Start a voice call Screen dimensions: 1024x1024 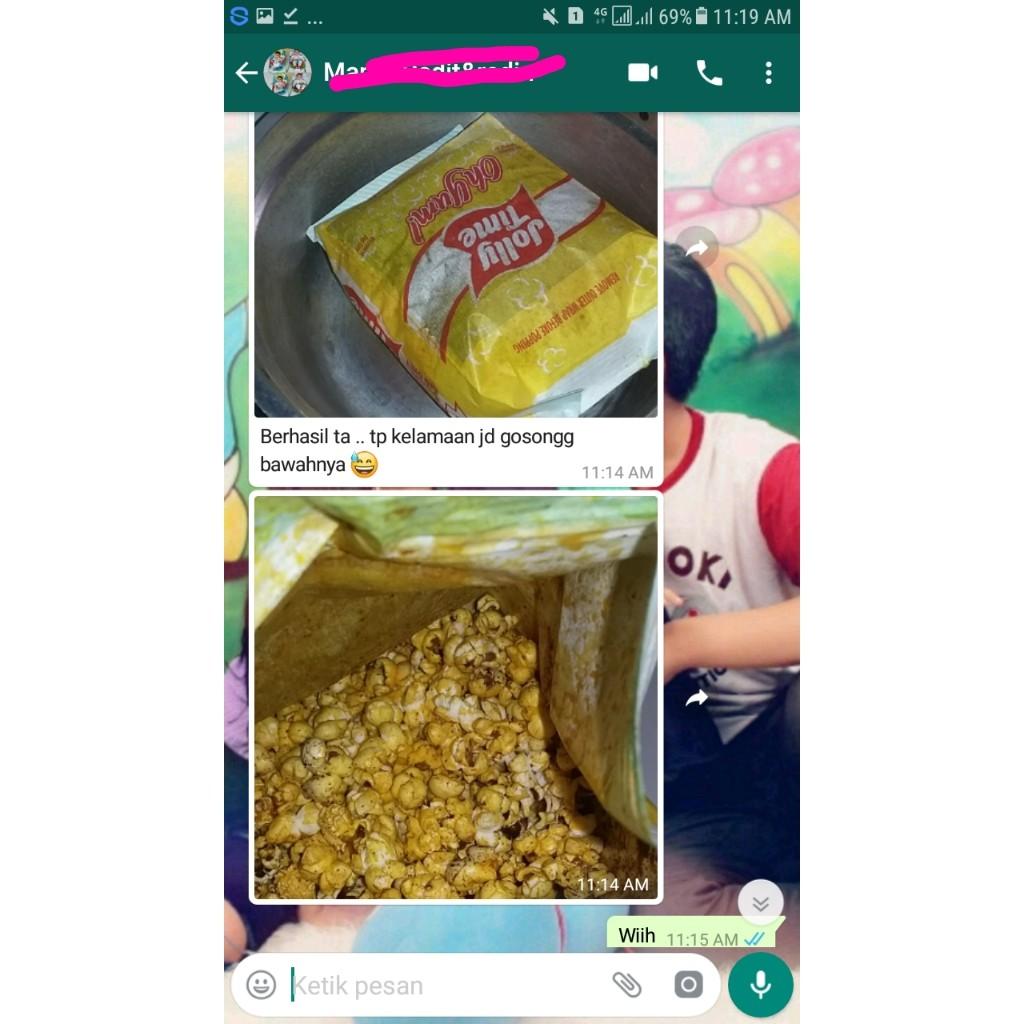pos(709,73)
